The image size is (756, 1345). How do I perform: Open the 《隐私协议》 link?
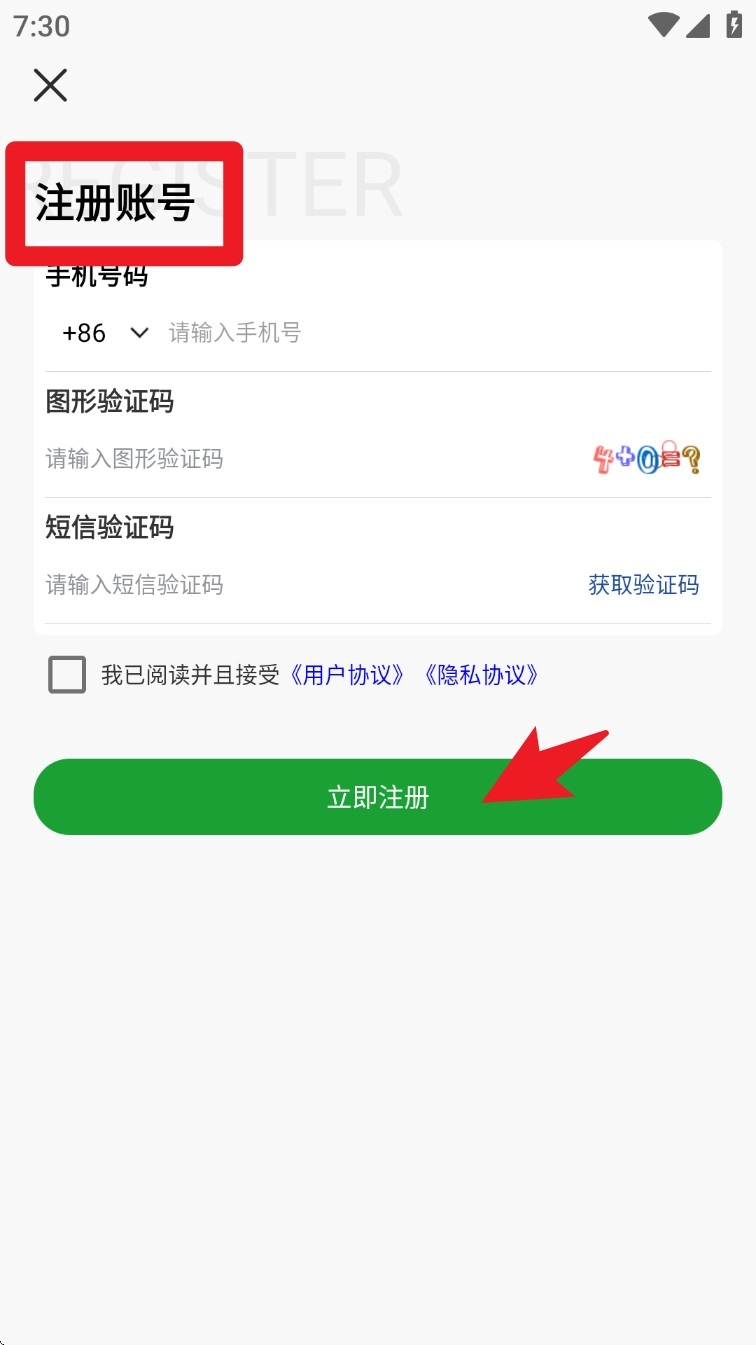click(x=481, y=675)
